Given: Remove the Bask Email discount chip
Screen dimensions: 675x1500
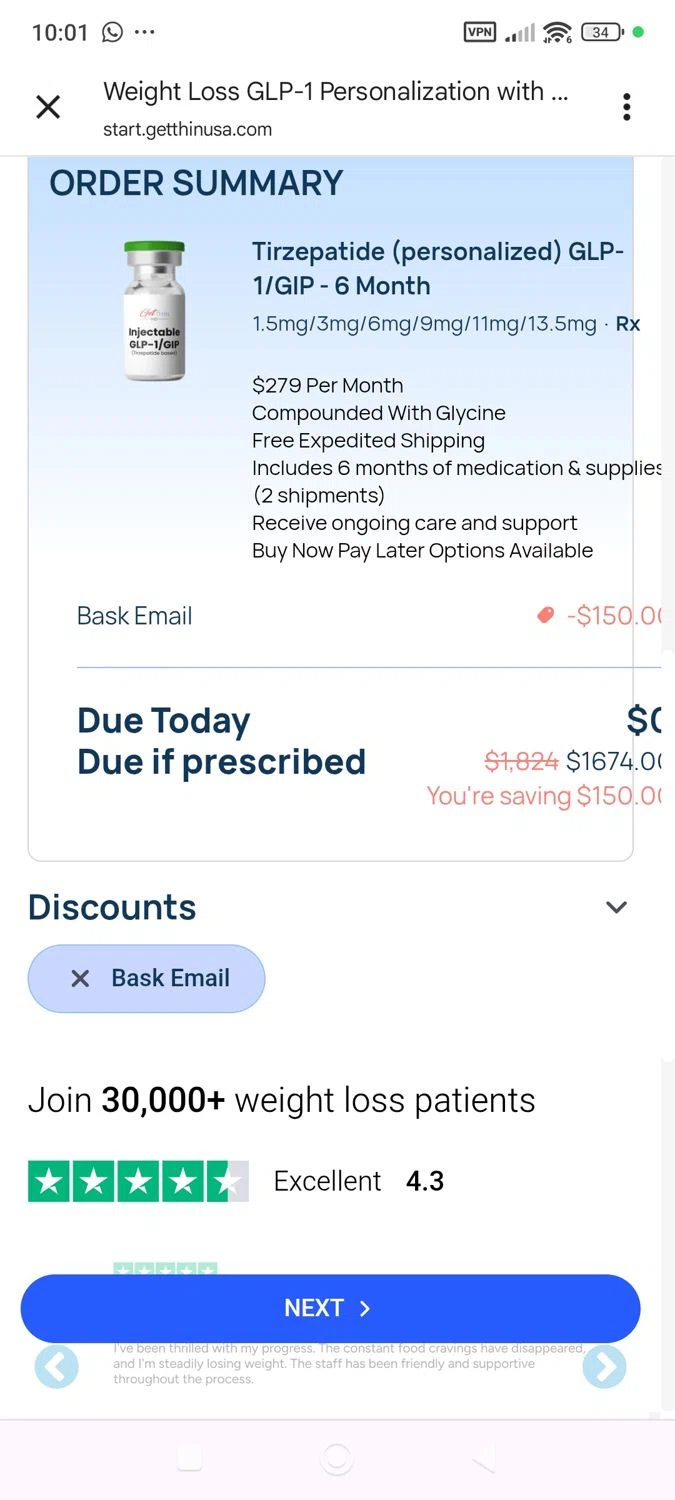Looking at the screenshot, I should 81,979.
